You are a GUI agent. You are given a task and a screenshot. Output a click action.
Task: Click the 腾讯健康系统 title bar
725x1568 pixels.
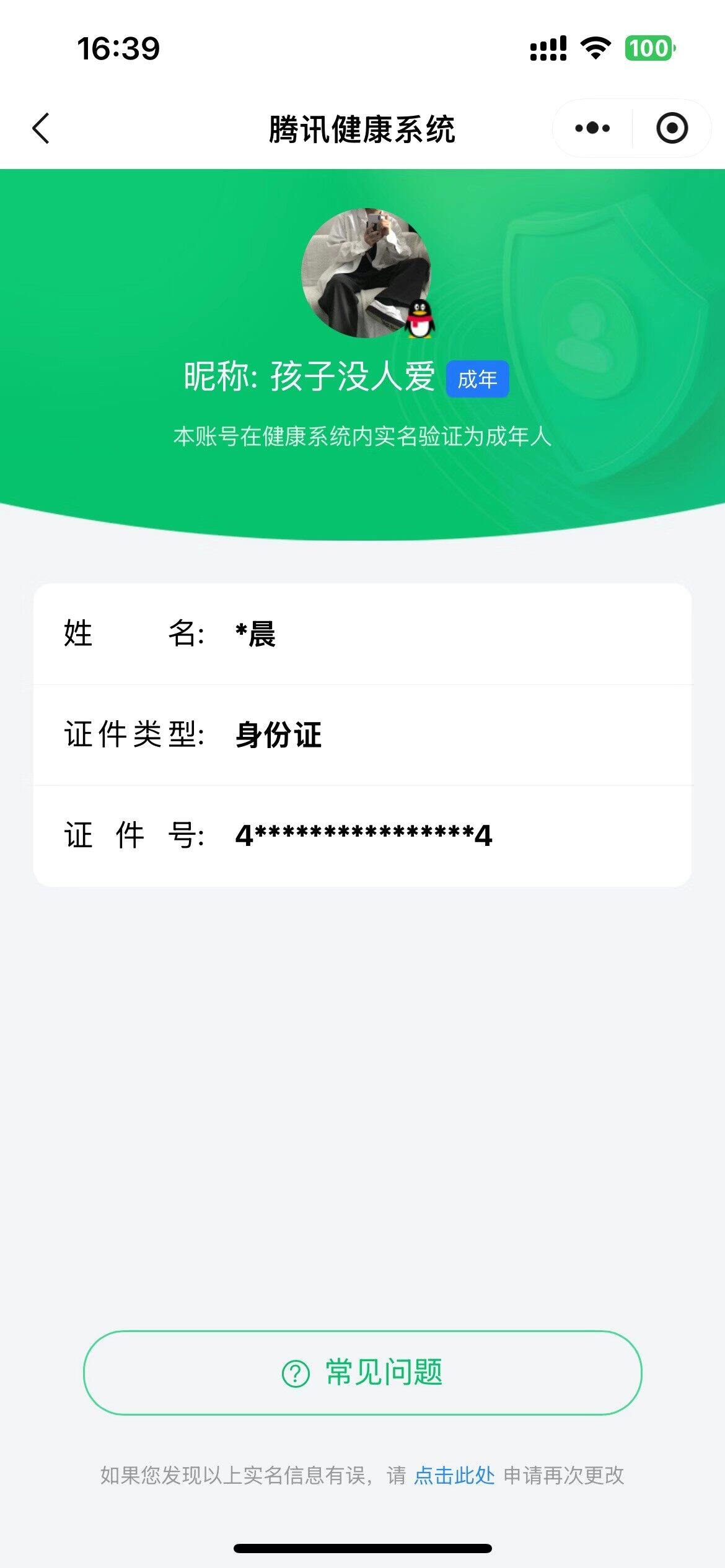[x=362, y=127]
